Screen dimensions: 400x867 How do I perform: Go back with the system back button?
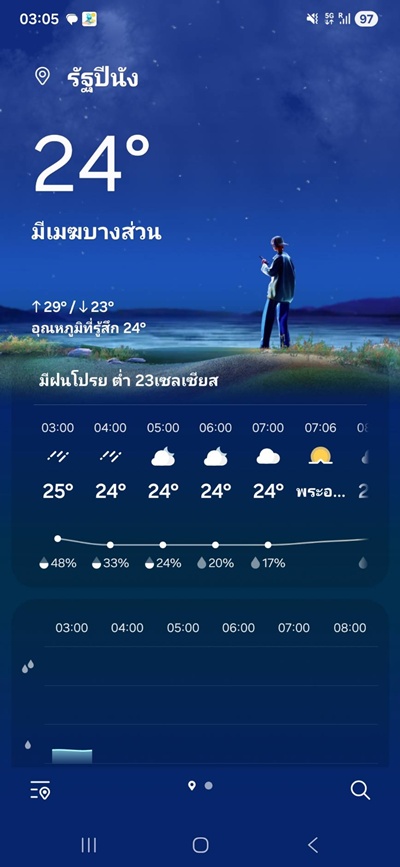pos(313,845)
